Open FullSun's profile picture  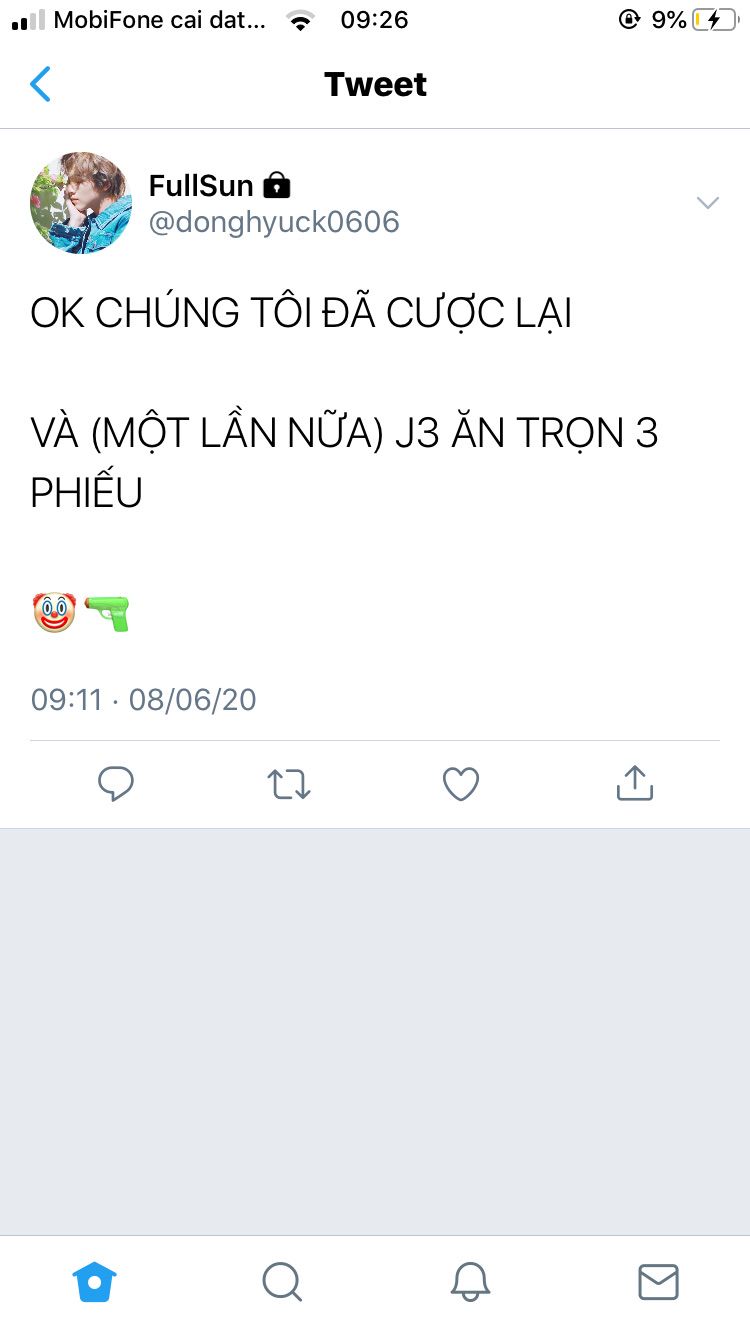pyautogui.click(x=81, y=203)
